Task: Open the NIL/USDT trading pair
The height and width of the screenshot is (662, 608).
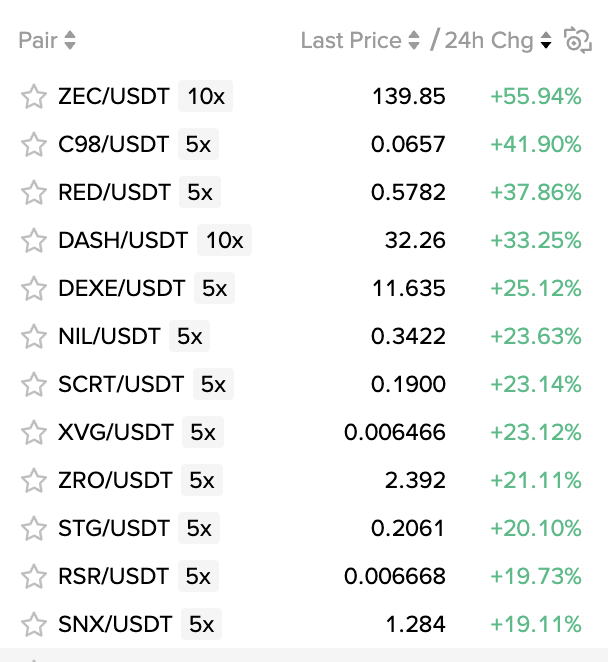Action: click(x=109, y=337)
